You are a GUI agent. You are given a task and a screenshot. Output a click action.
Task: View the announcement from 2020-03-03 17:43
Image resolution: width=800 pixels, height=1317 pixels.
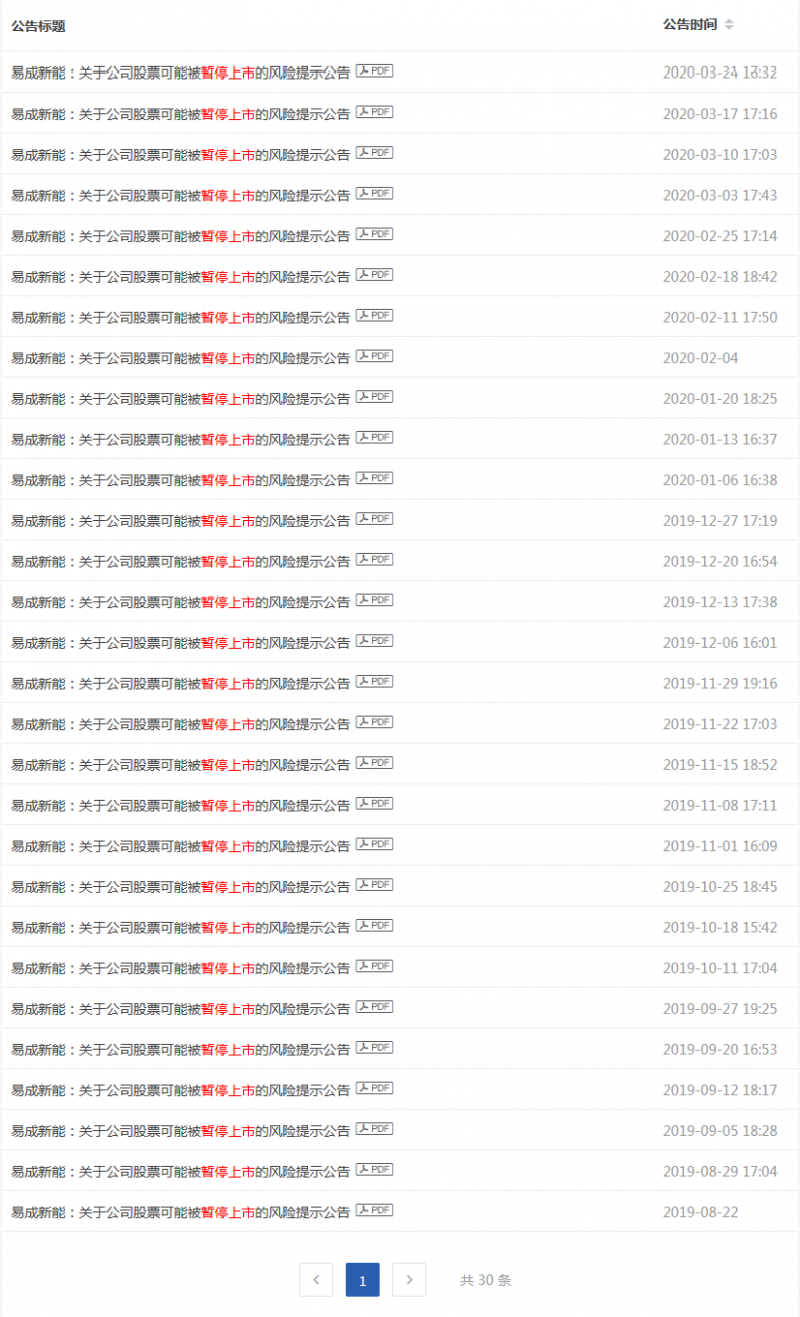pyautogui.click(x=180, y=195)
